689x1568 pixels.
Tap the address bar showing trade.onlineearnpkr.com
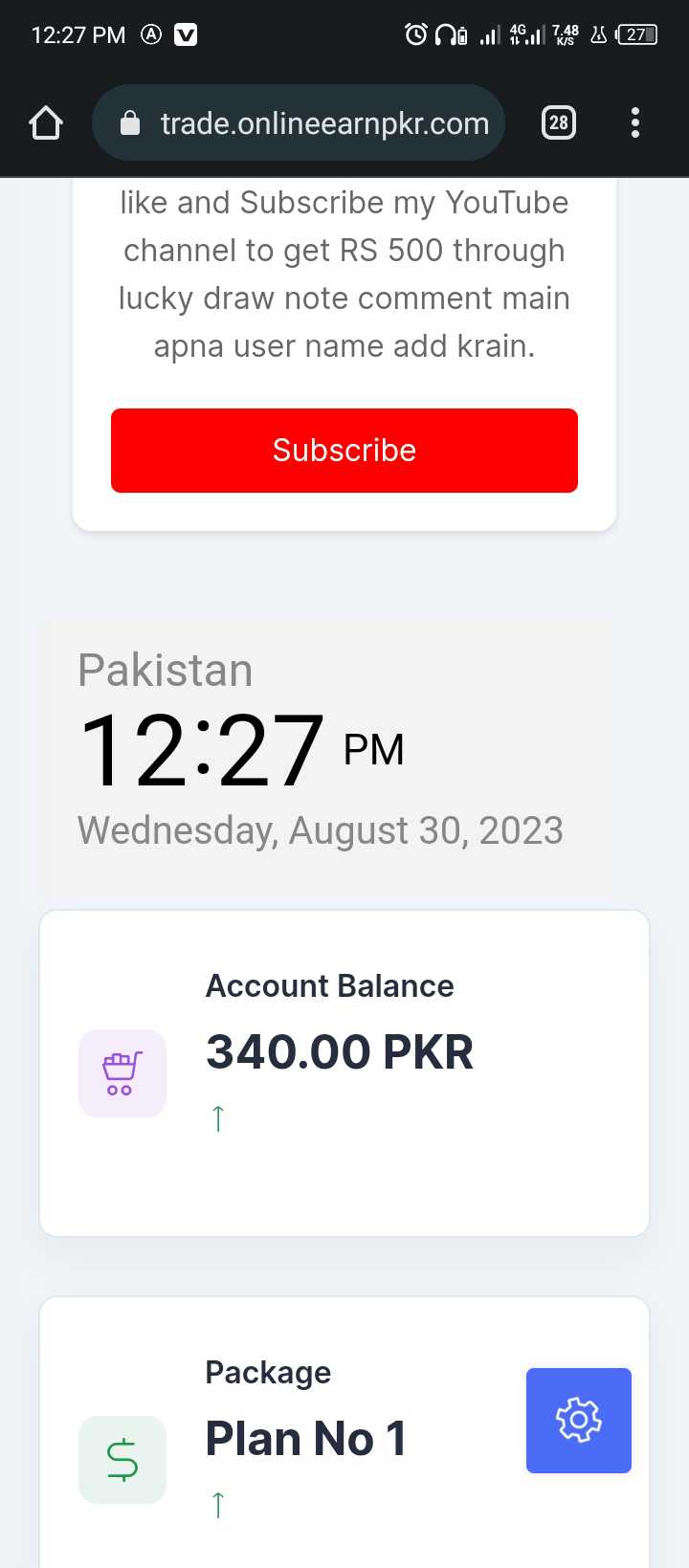pos(299,122)
